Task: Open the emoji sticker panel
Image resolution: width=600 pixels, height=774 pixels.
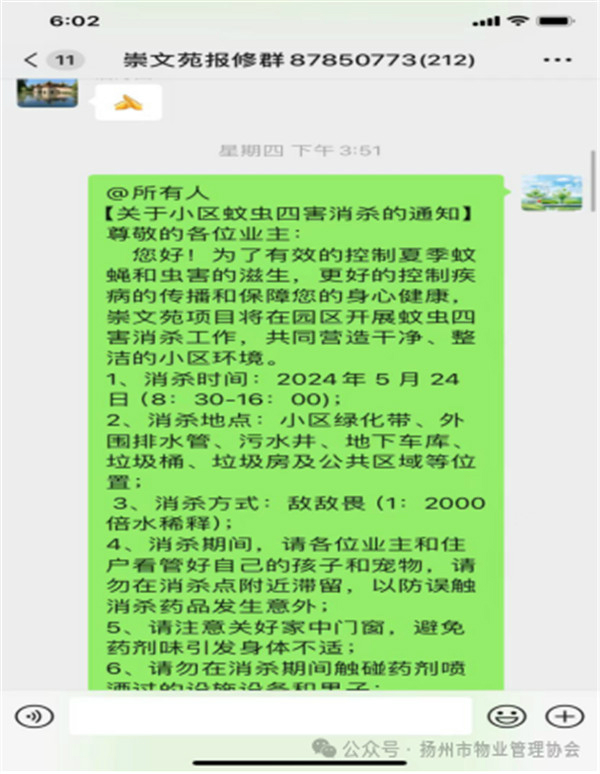Action: tap(507, 716)
